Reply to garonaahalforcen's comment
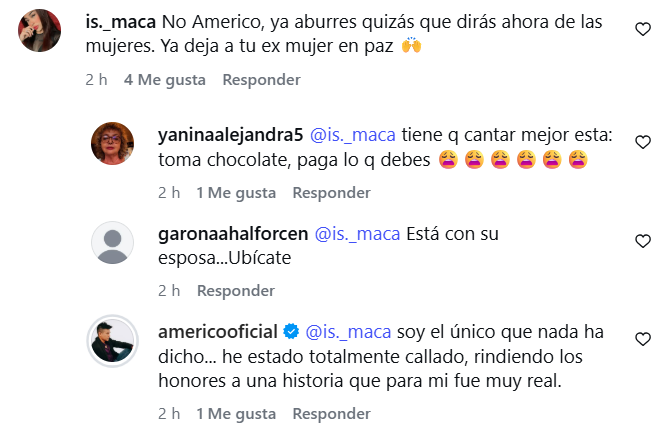Viewport: 667px width, 428px height. 235,291
